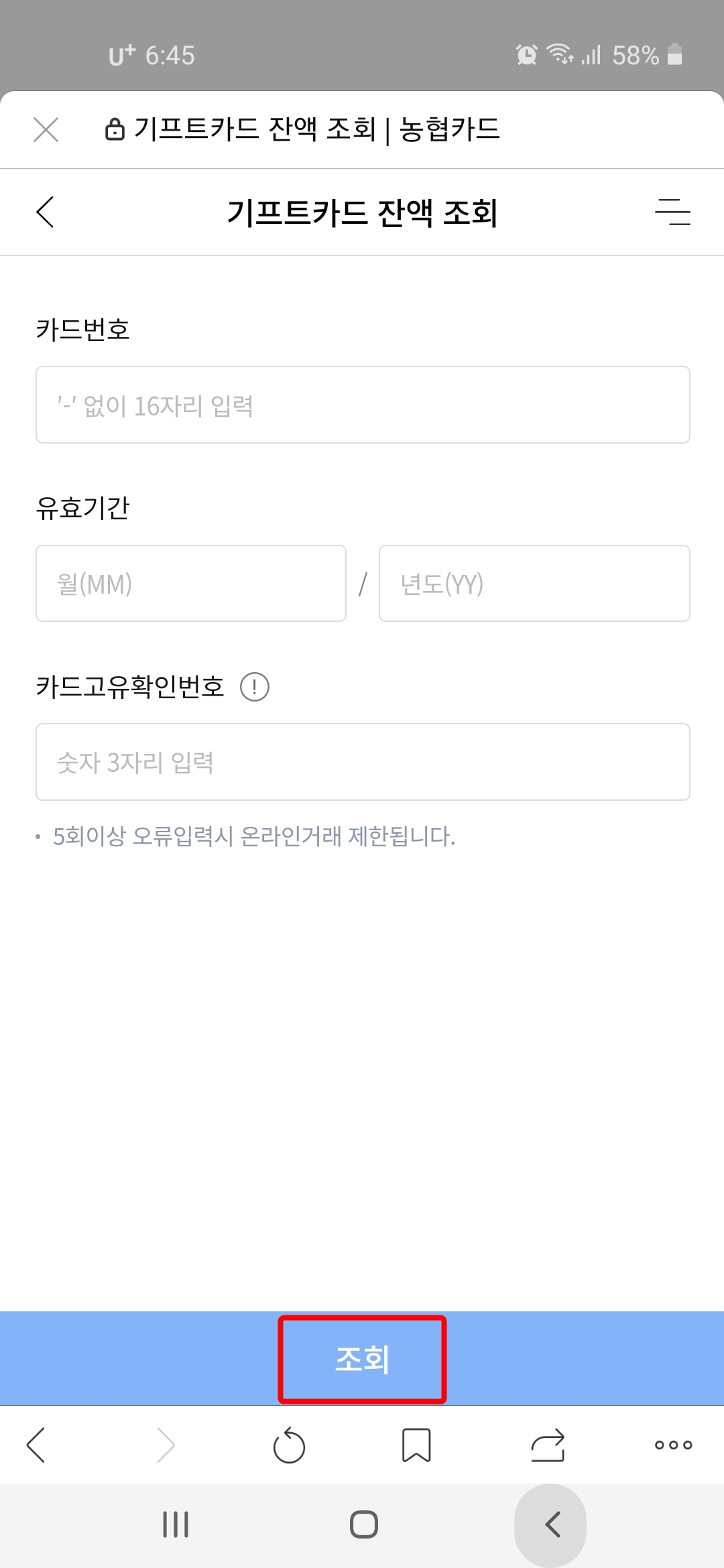Open recent apps with the recents button

click(174, 1525)
